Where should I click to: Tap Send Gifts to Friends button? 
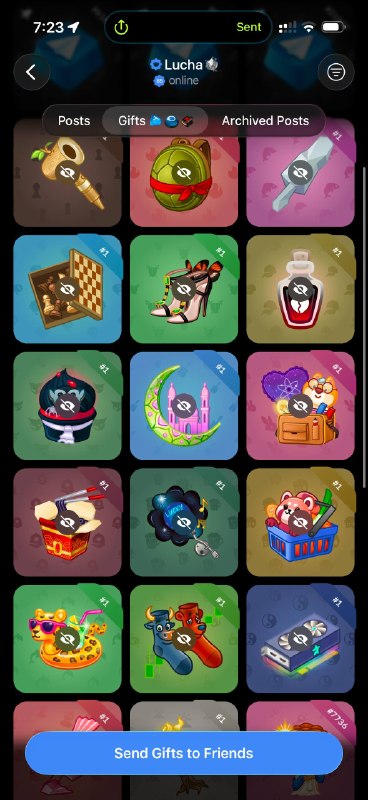(x=184, y=753)
